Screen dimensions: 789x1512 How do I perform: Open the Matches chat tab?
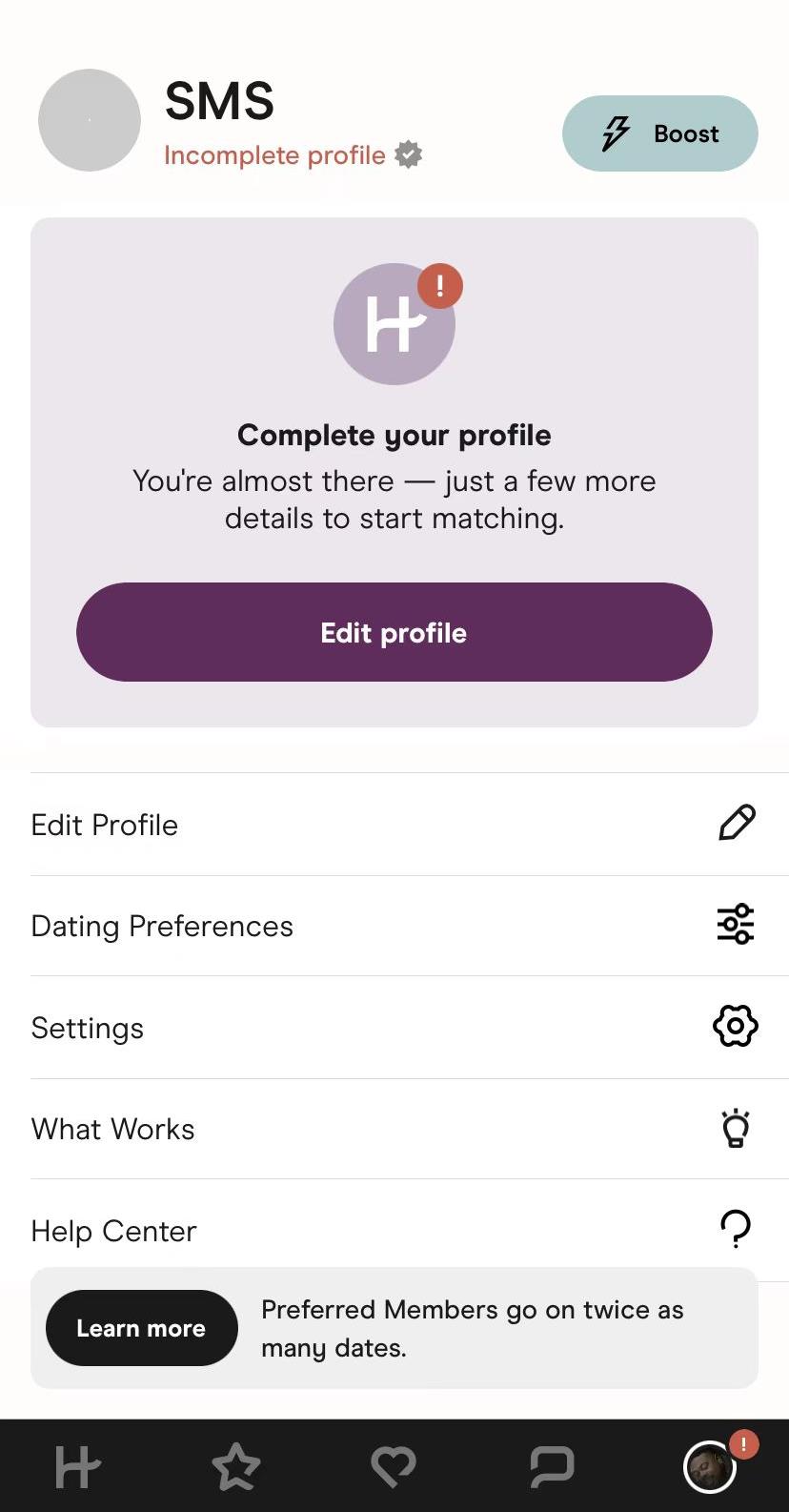pyautogui.click(x=552, y=1466)
